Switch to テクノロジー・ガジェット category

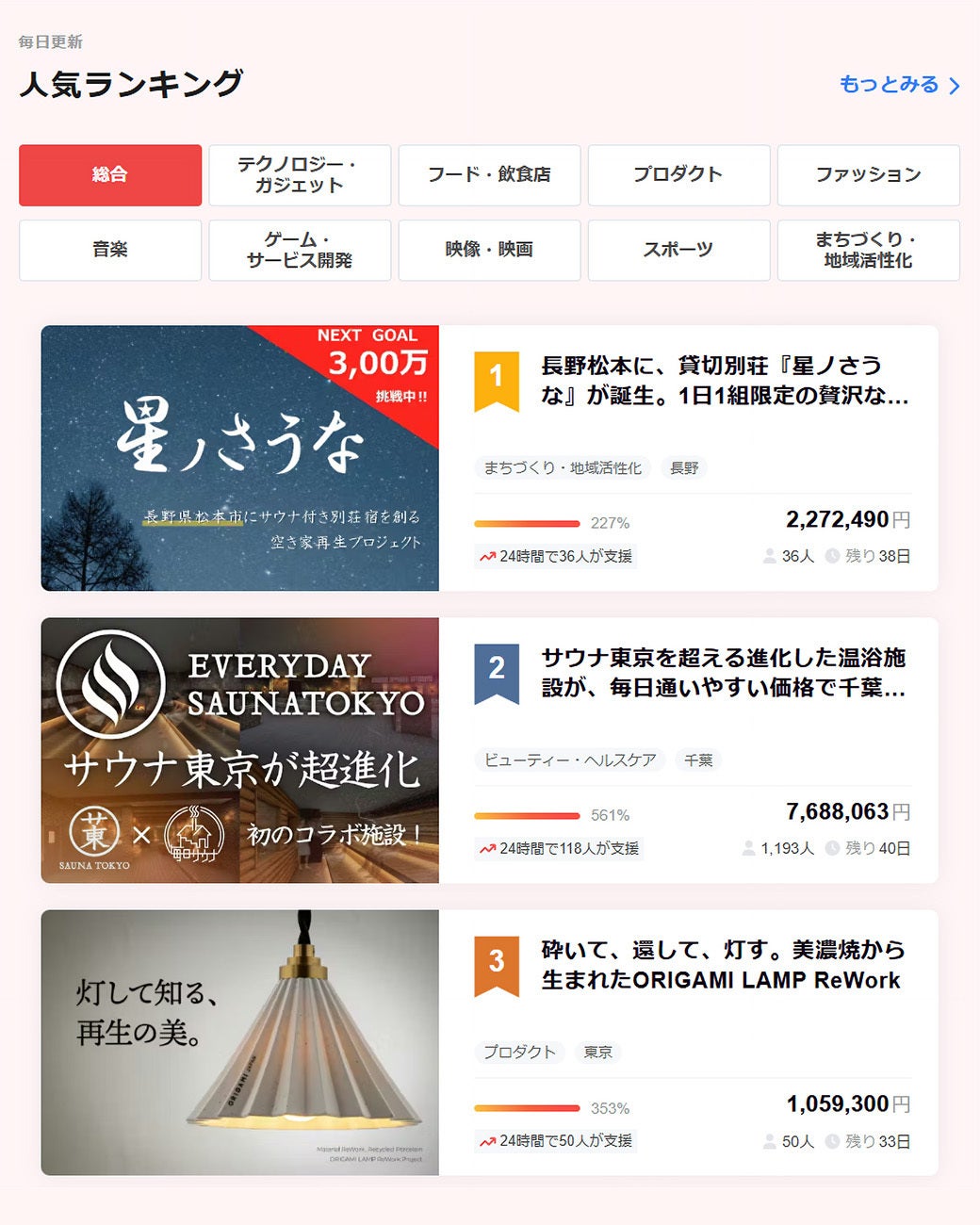click(300, 175)
